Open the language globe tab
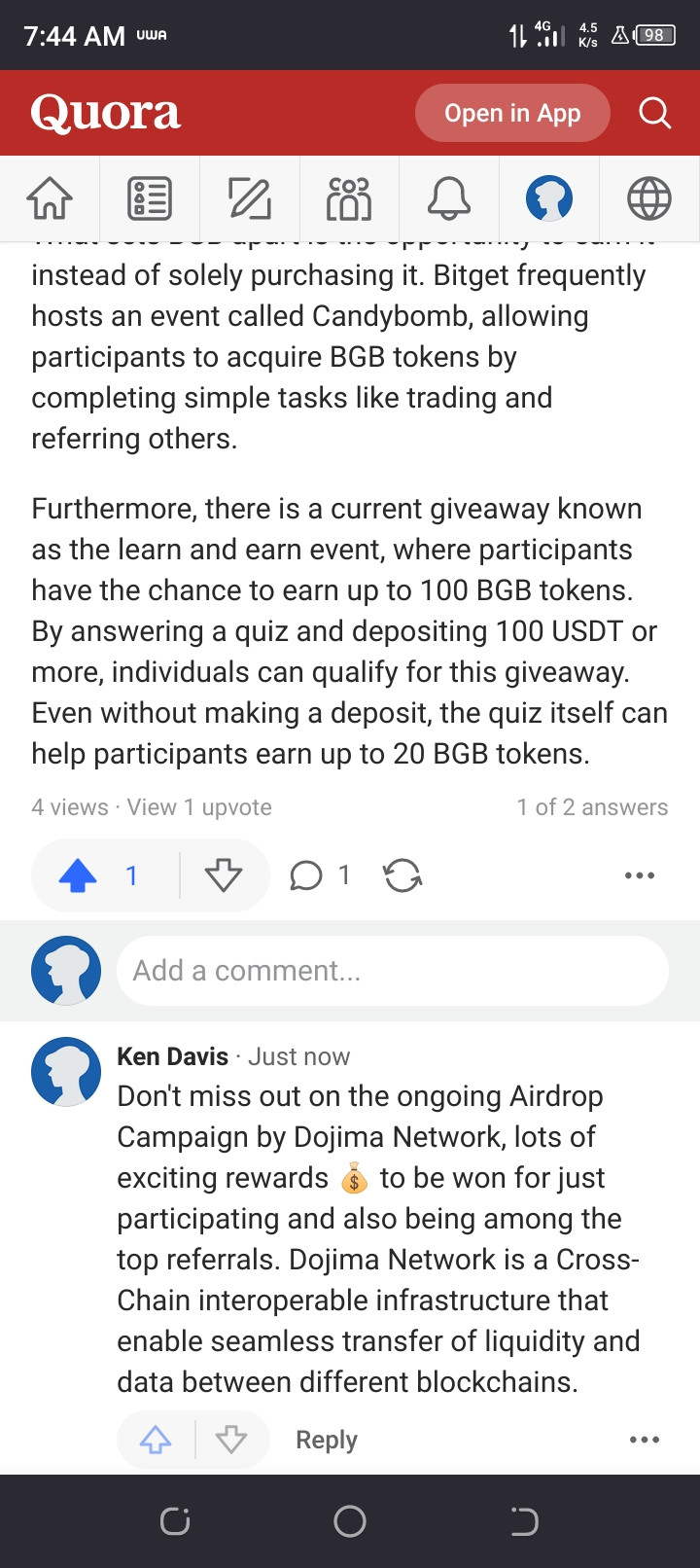Image resolution: width=700 pixels, height=1568 pixels. (x=649, y=198)
